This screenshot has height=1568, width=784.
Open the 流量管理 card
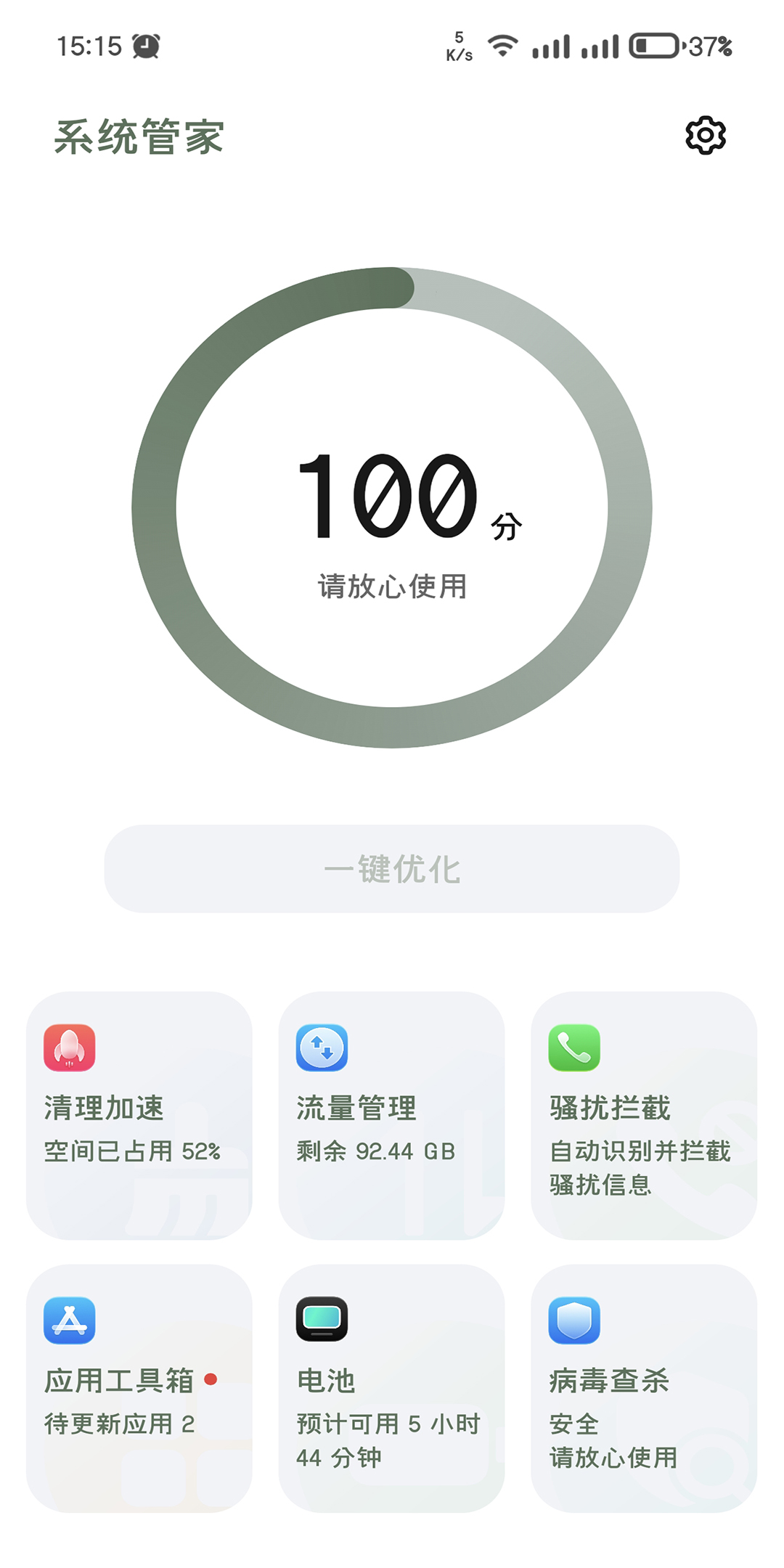click(392, 1115)
